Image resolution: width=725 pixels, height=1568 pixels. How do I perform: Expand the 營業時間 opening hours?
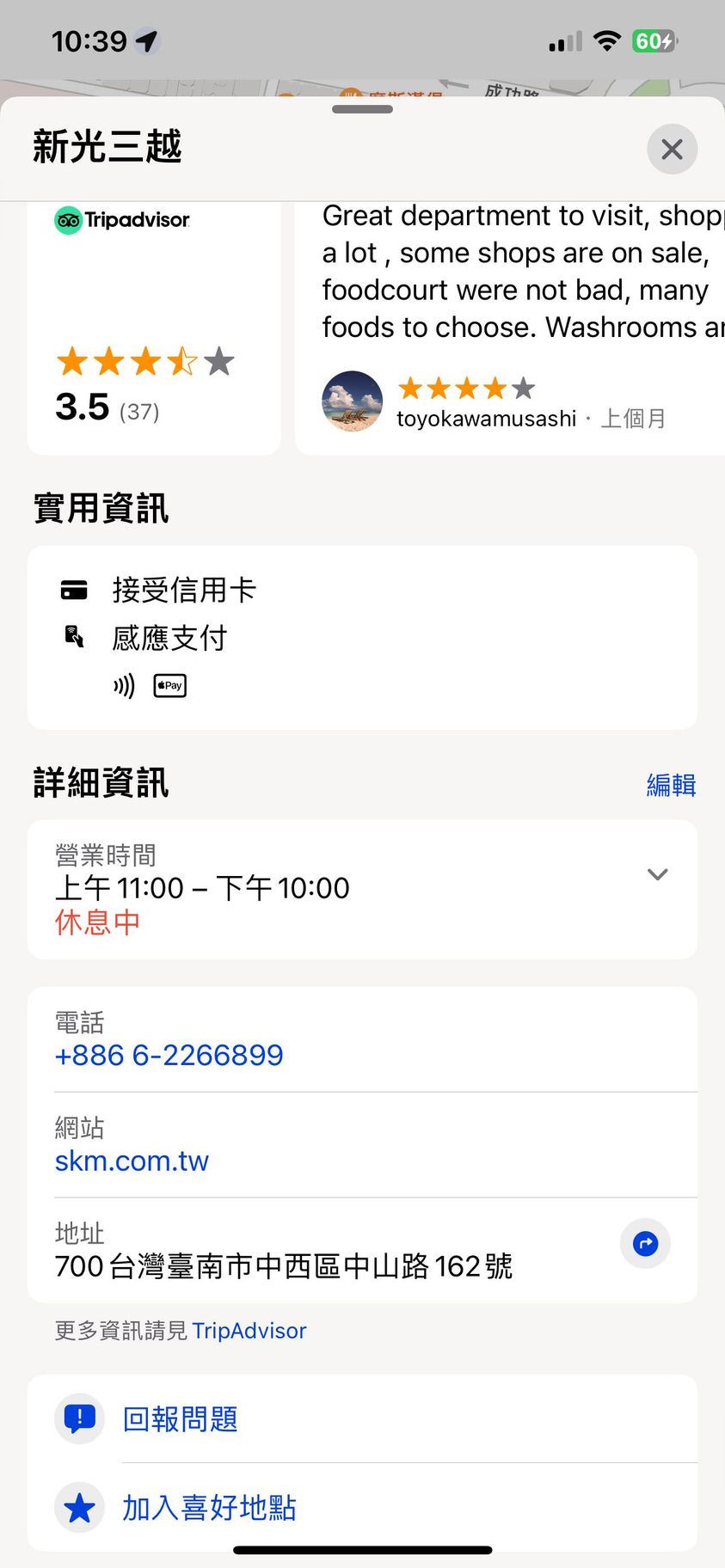(657, 875)
